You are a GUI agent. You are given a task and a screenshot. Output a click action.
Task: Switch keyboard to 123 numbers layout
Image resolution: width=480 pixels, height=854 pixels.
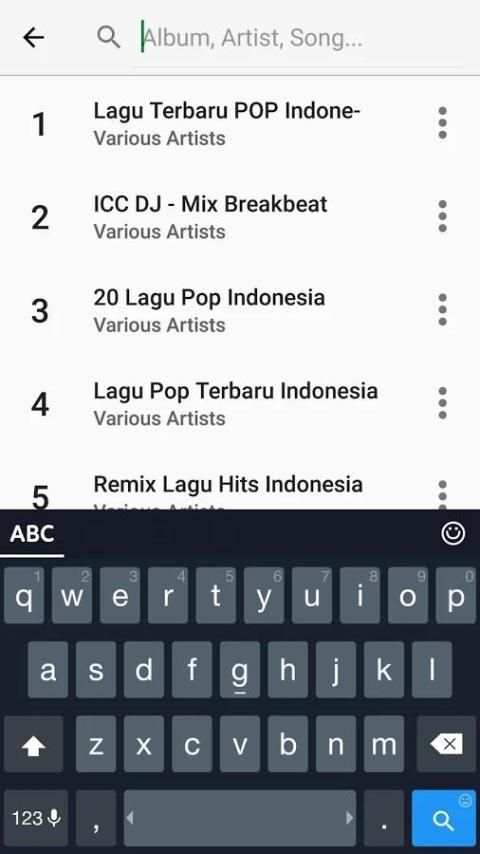click(36, 818)
